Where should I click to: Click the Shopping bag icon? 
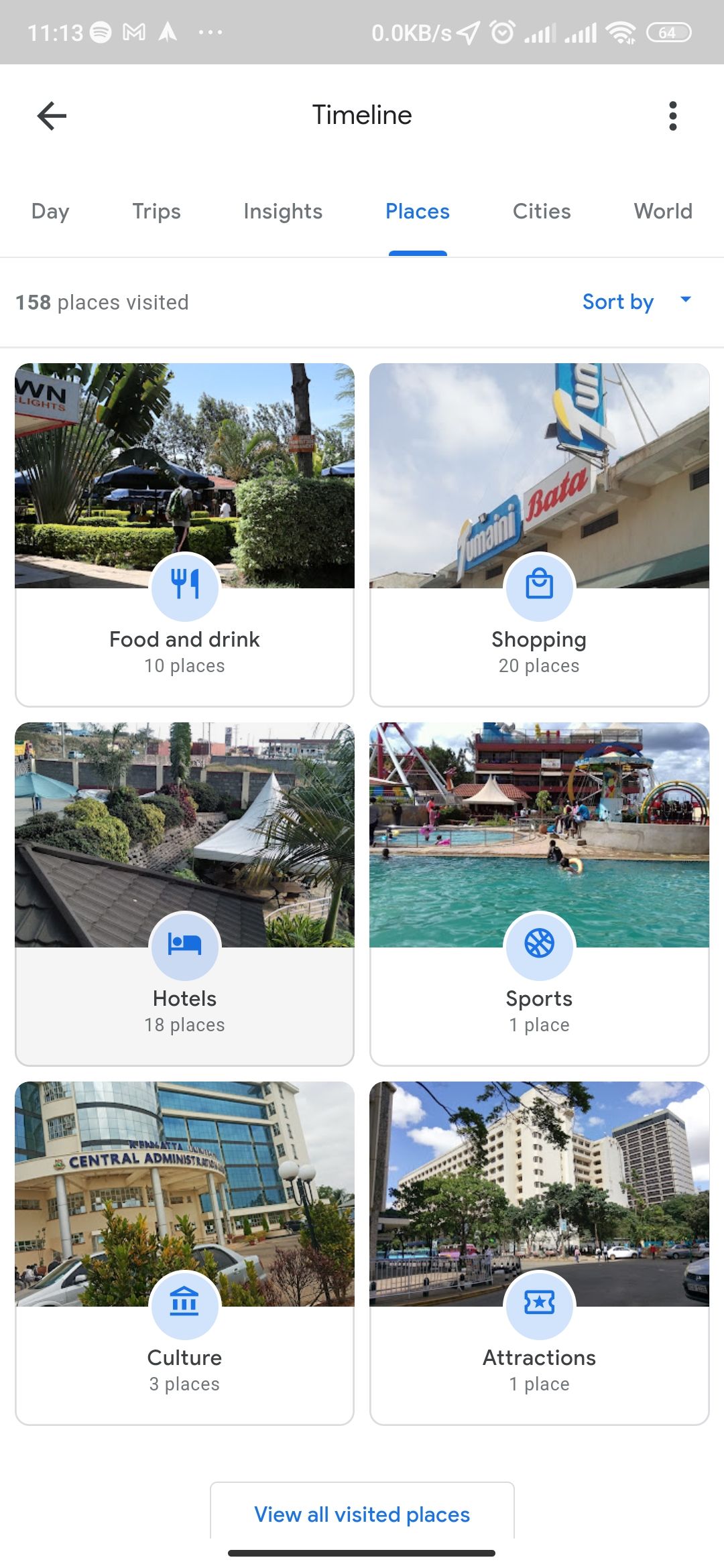coord(540,586)
